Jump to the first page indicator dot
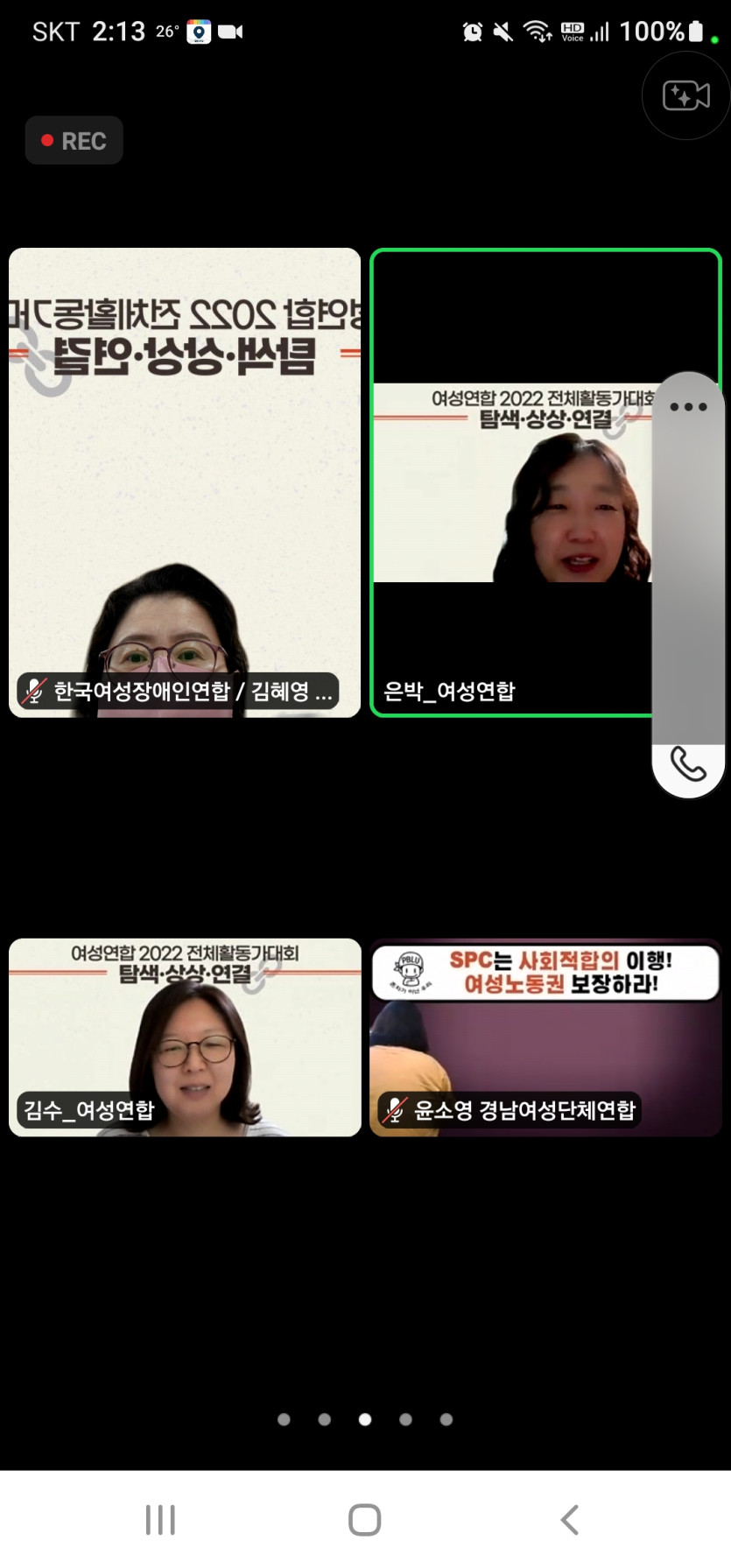 (284, 1419)
